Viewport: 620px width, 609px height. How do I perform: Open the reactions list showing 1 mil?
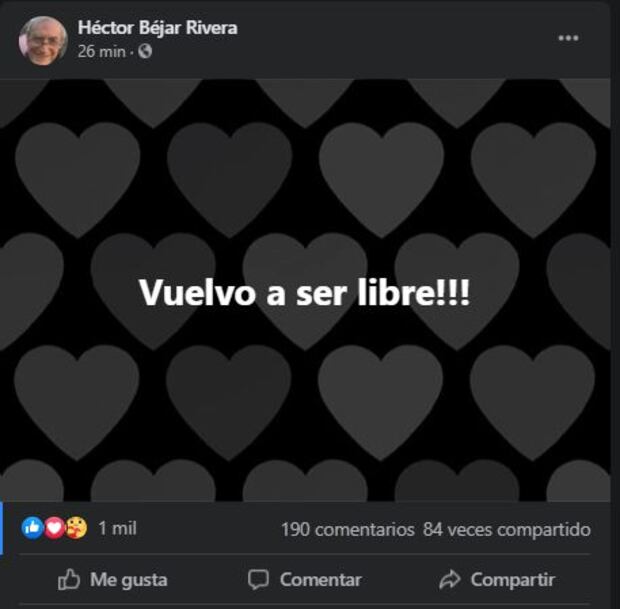tap(116, 528)
